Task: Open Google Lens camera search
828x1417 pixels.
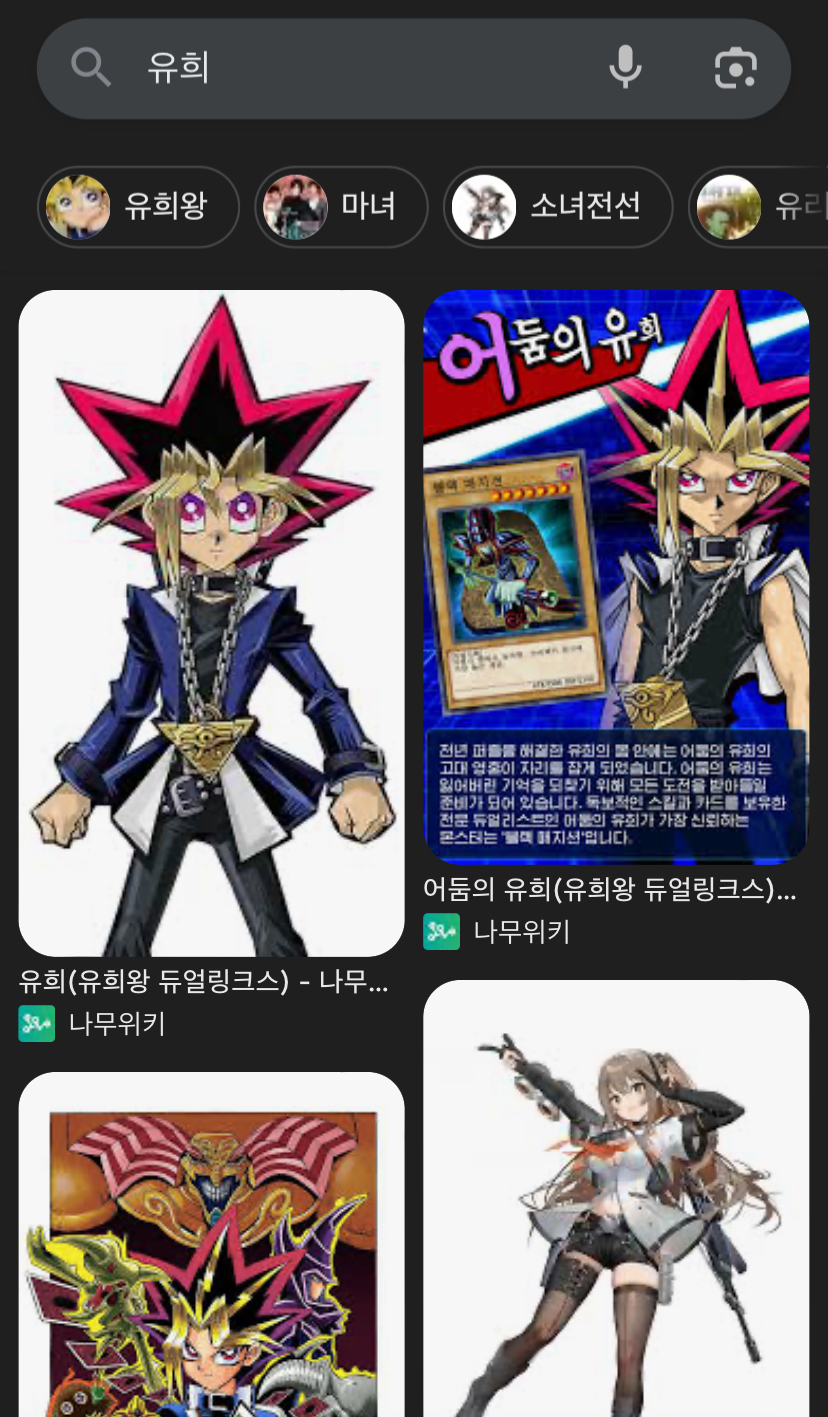Action: pos(735,68)
